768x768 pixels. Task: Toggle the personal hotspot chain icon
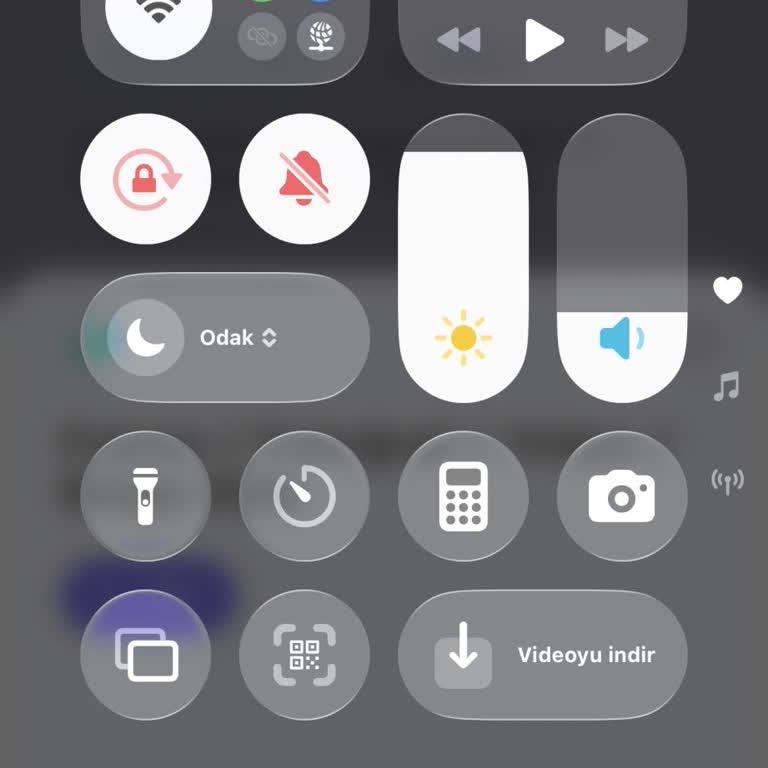(x=261, y=37)
